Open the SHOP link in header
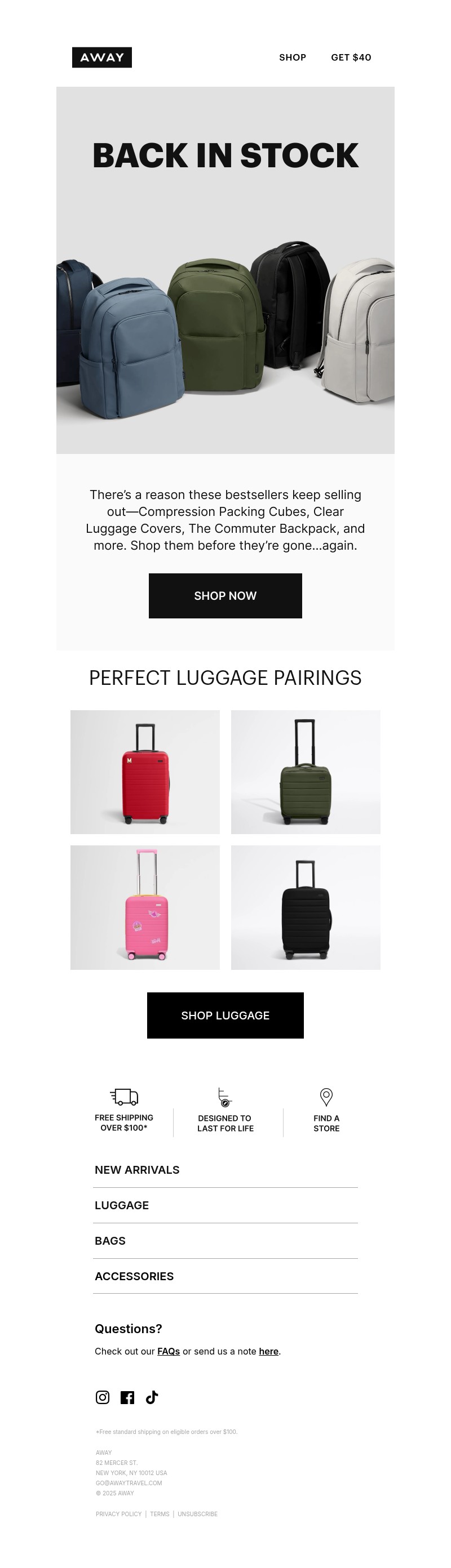This screenshot has width=451, height=1568. [x=292, y=57]
